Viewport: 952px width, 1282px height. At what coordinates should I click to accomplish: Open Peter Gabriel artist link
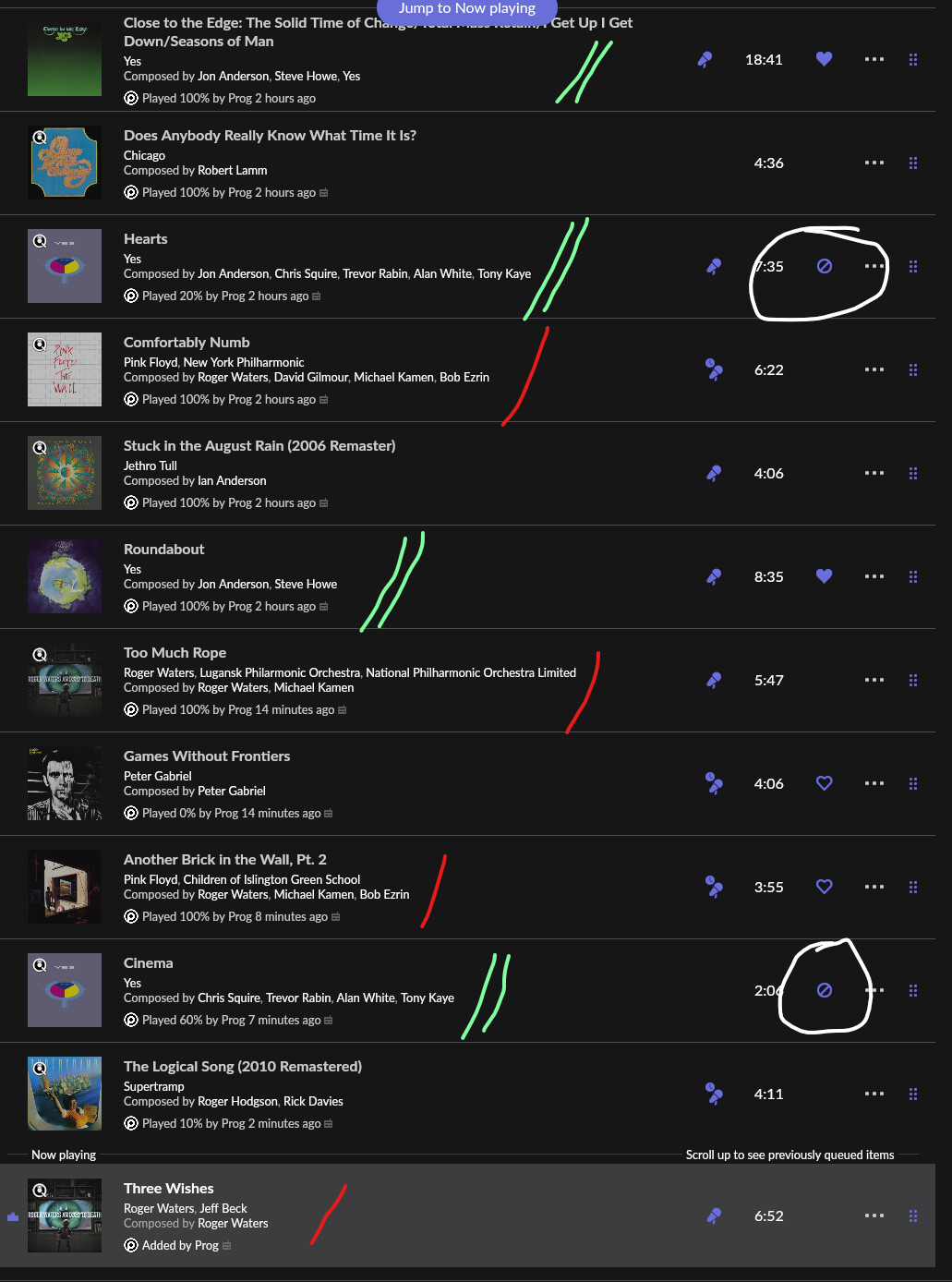158,776
